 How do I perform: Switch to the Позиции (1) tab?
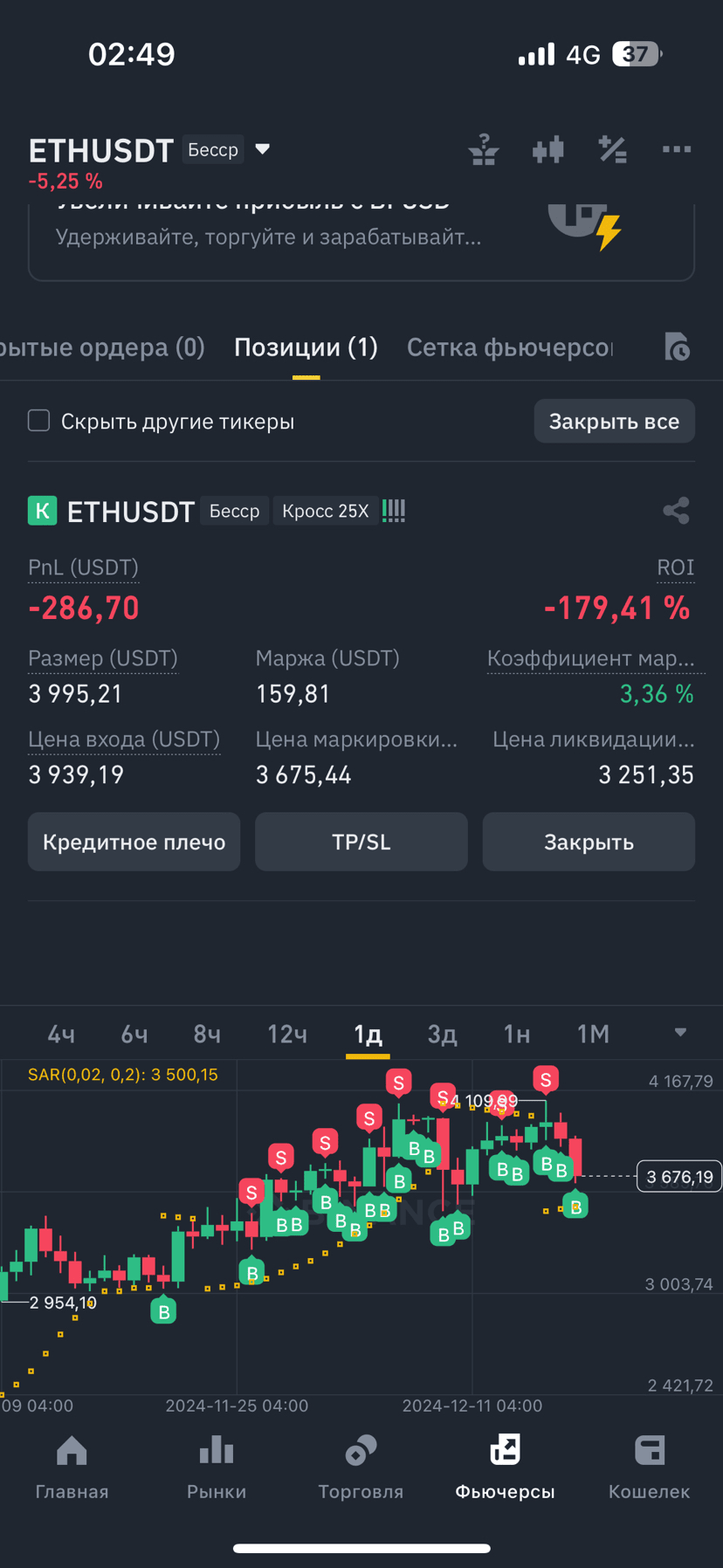pos(306,347)
